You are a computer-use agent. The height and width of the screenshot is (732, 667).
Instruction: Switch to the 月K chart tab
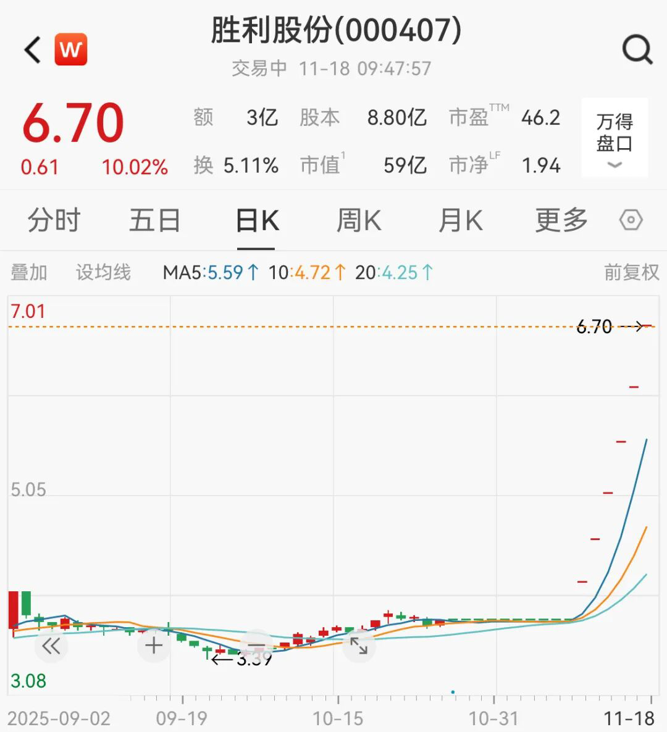pyautogui.click(x=460, y=220)
